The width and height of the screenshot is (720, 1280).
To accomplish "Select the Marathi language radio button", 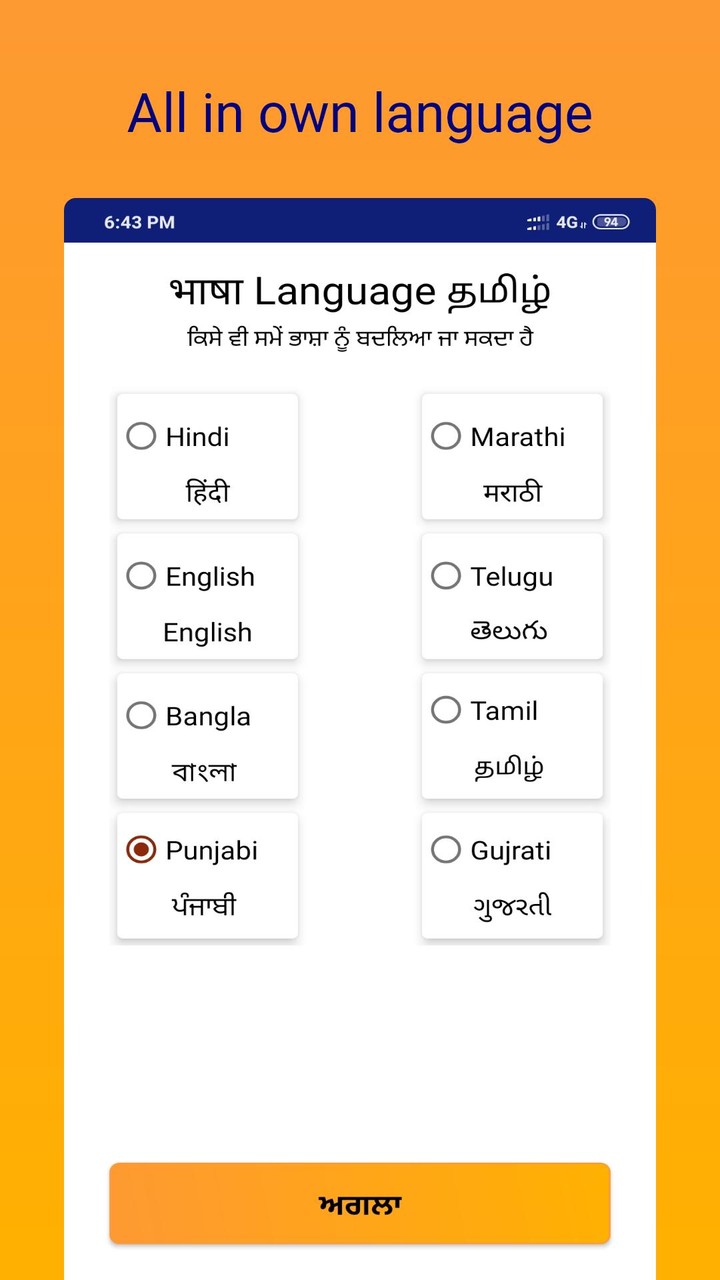I will pos(445,435).
